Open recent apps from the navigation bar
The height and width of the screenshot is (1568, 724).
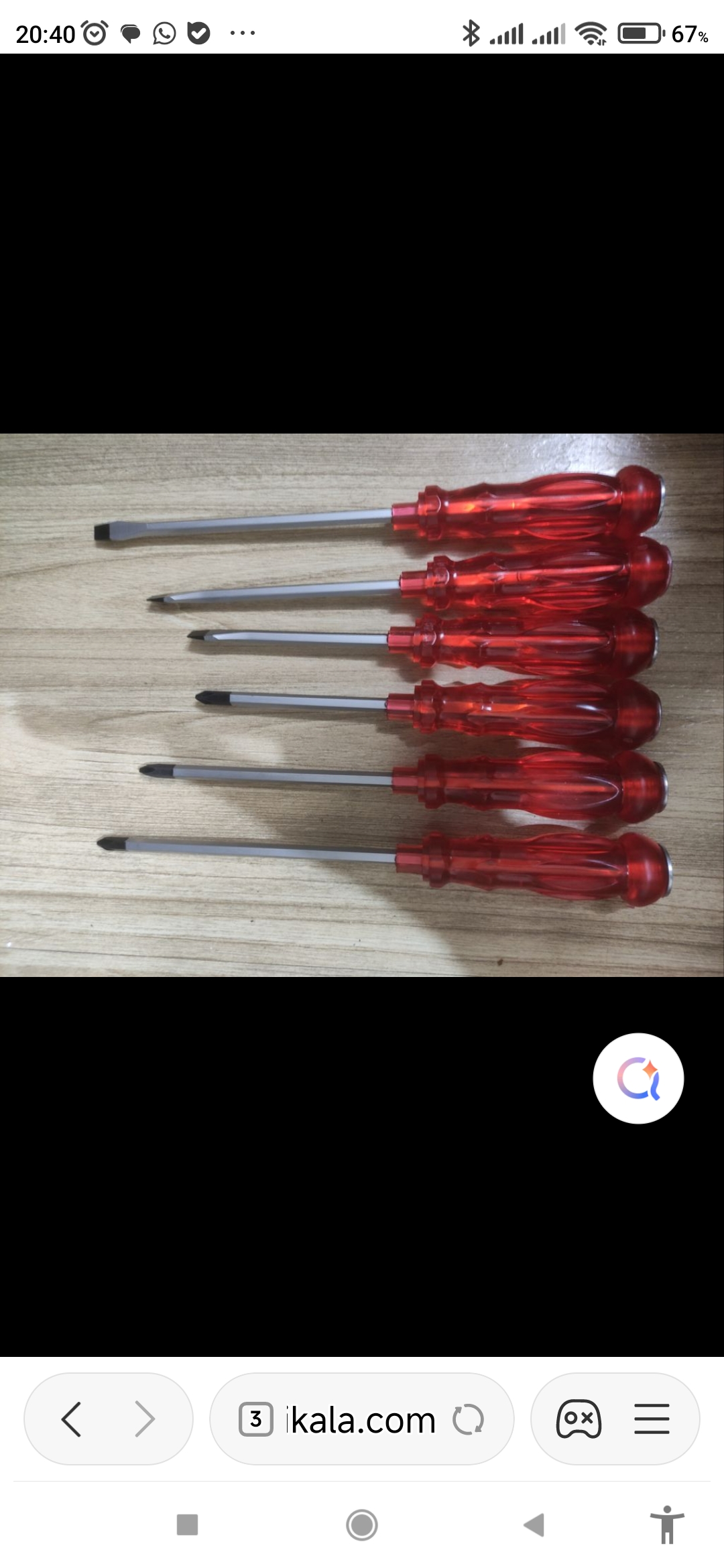[187, 1524]
